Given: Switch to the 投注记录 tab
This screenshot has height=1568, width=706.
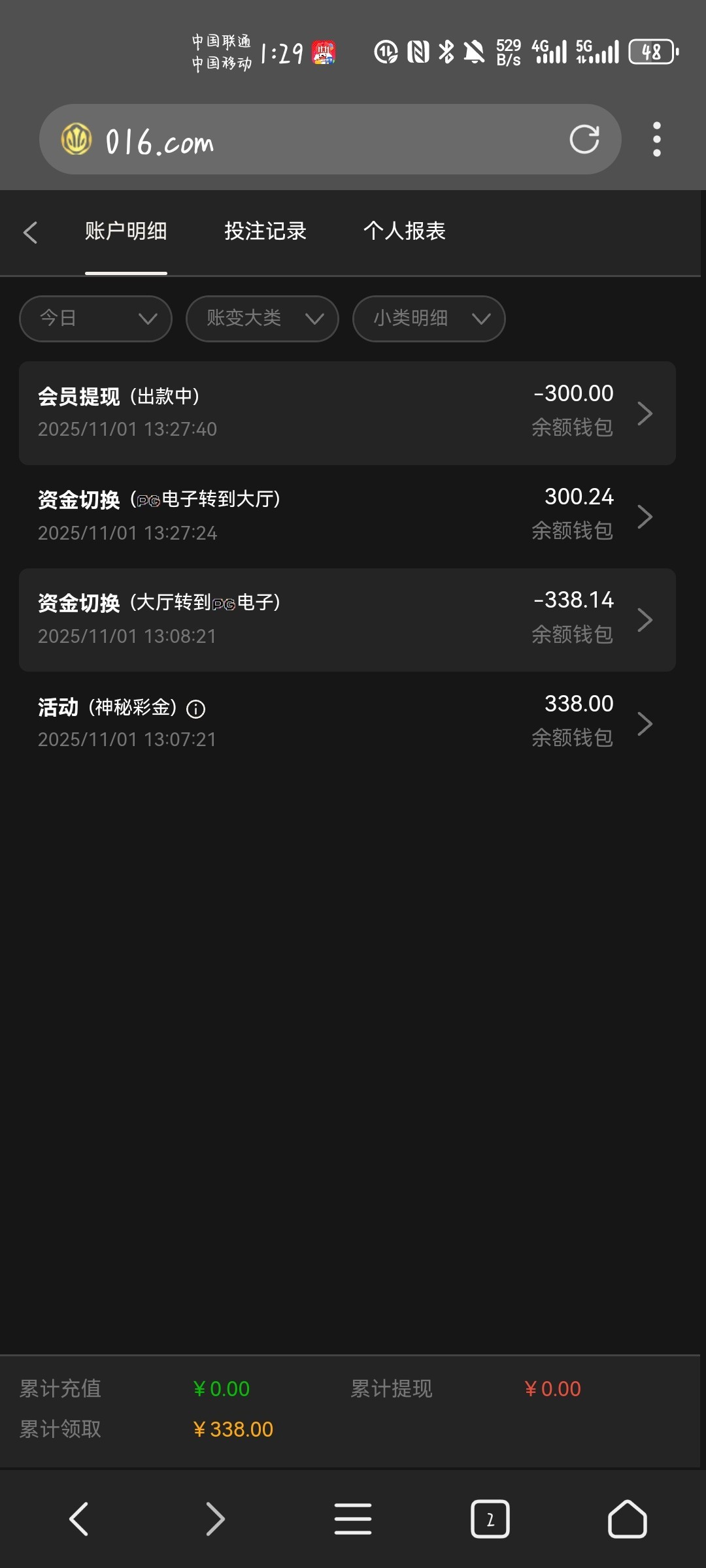Looking at the screenshot, I should point(265,231).
